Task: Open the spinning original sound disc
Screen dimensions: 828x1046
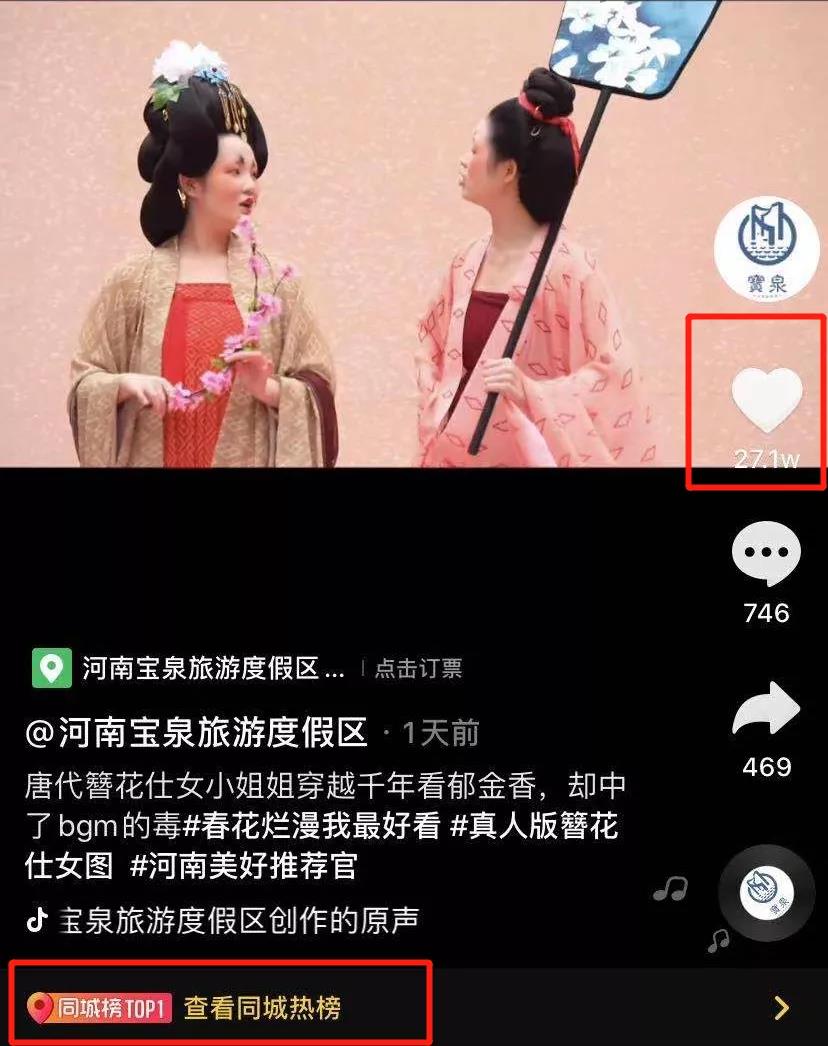Action: tap(767, 892)
